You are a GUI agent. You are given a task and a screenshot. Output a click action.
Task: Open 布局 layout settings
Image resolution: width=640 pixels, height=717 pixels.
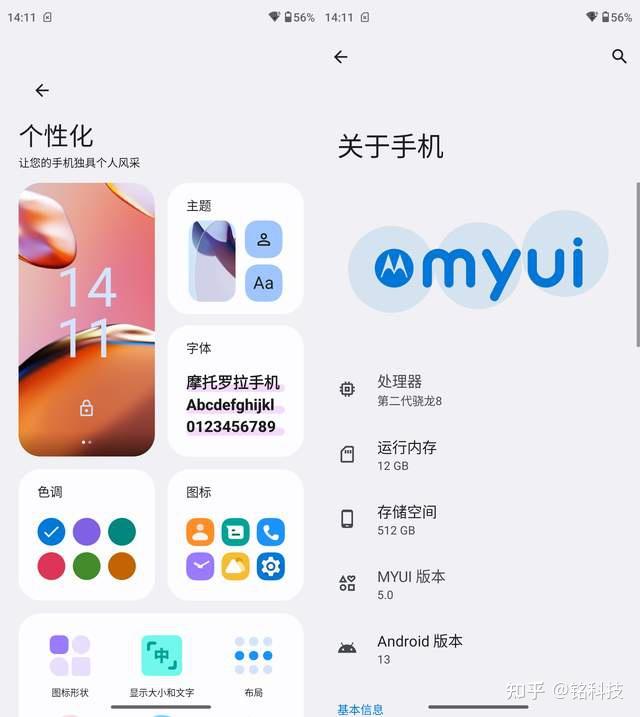(x=253, y=665)
